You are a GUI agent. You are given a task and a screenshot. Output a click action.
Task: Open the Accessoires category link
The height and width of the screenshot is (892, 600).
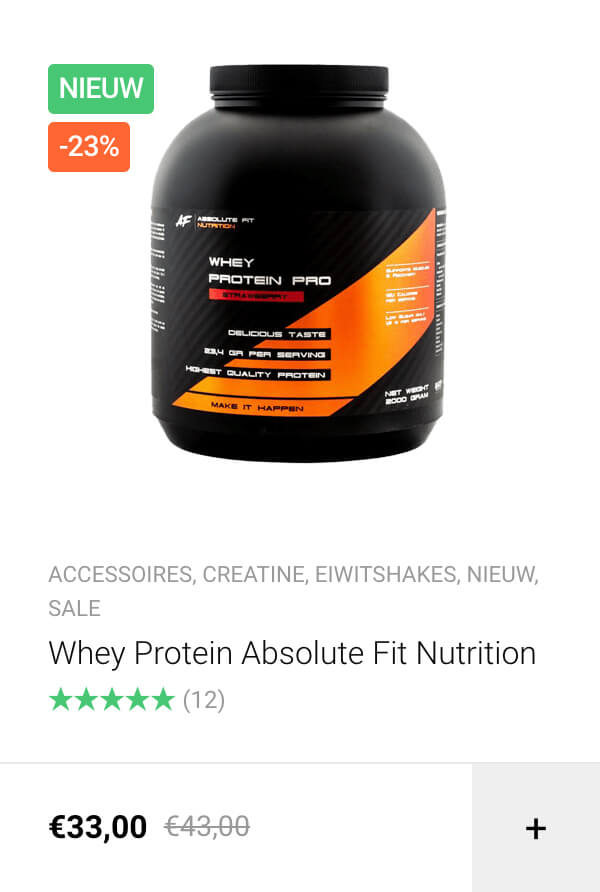(x=120, y=575)
